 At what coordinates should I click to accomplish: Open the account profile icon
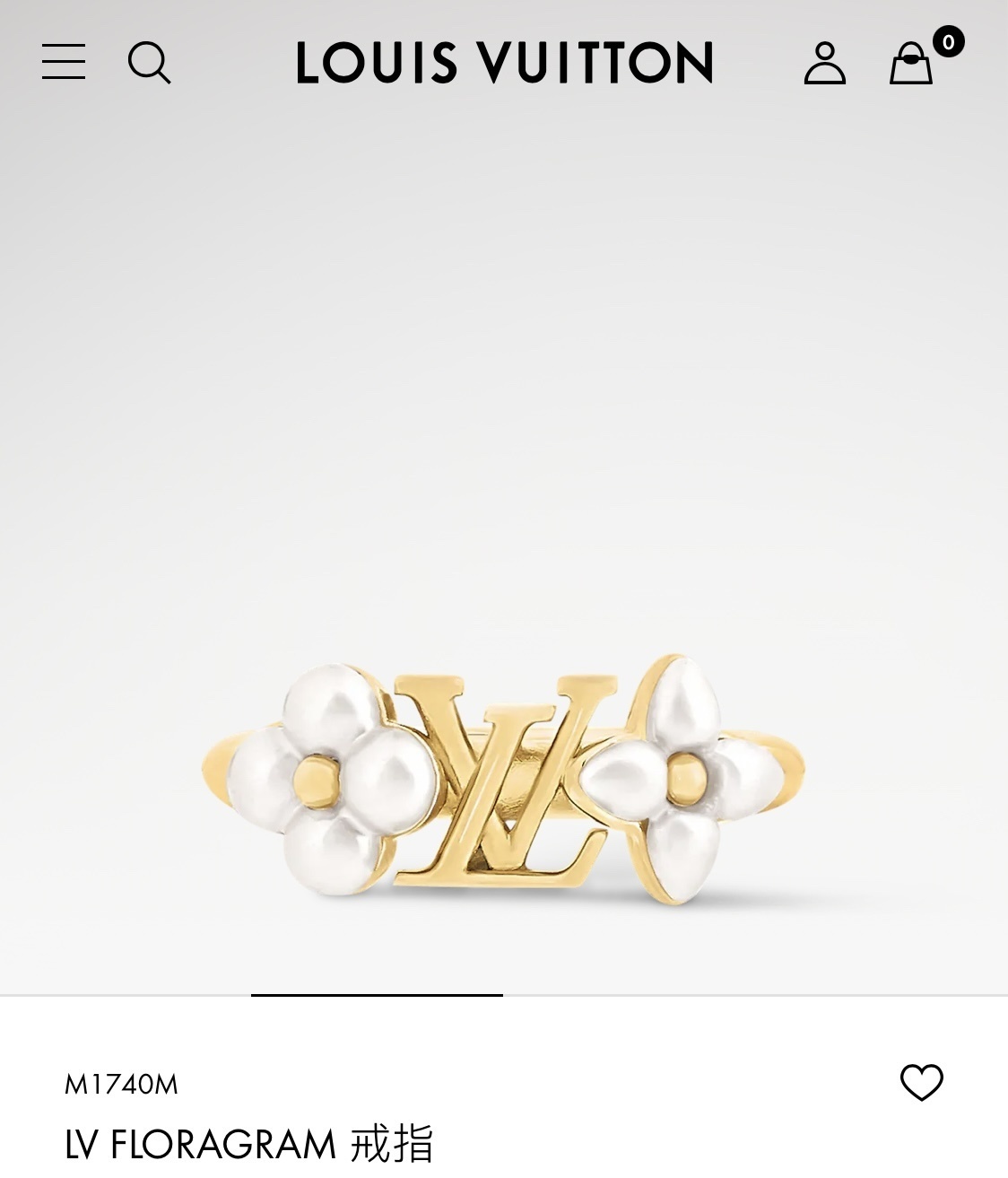pyautogui.click(x=824, y=63)
